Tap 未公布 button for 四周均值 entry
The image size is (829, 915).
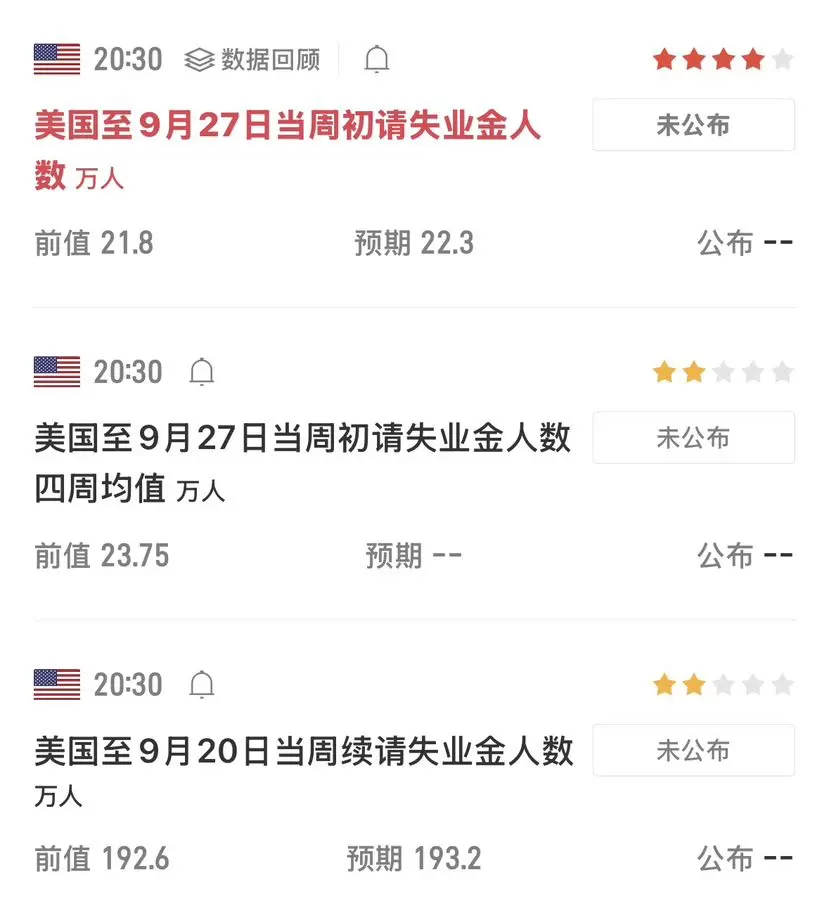[694, 438]
